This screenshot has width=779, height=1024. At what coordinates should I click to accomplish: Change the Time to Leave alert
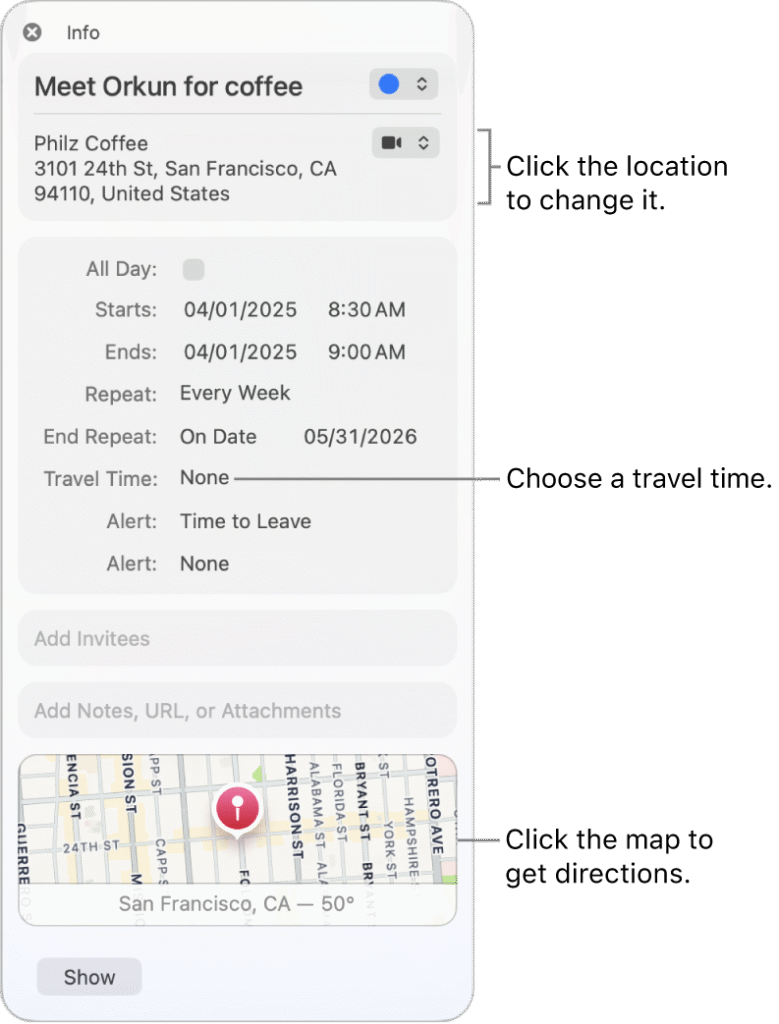point(245,521)
